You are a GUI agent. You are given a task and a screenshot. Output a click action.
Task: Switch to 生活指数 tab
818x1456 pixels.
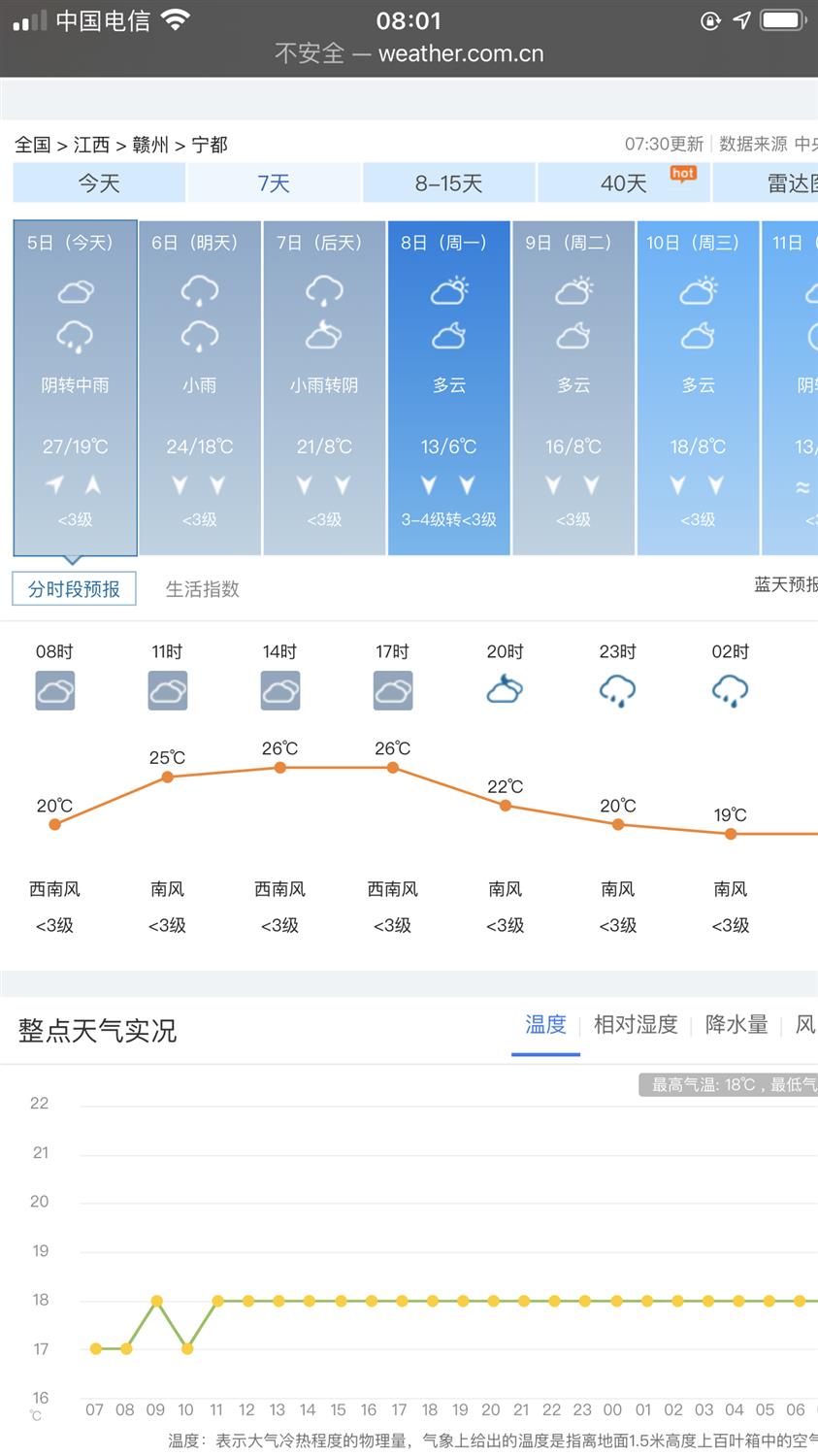pyautogui.click(x=202, y=588)
